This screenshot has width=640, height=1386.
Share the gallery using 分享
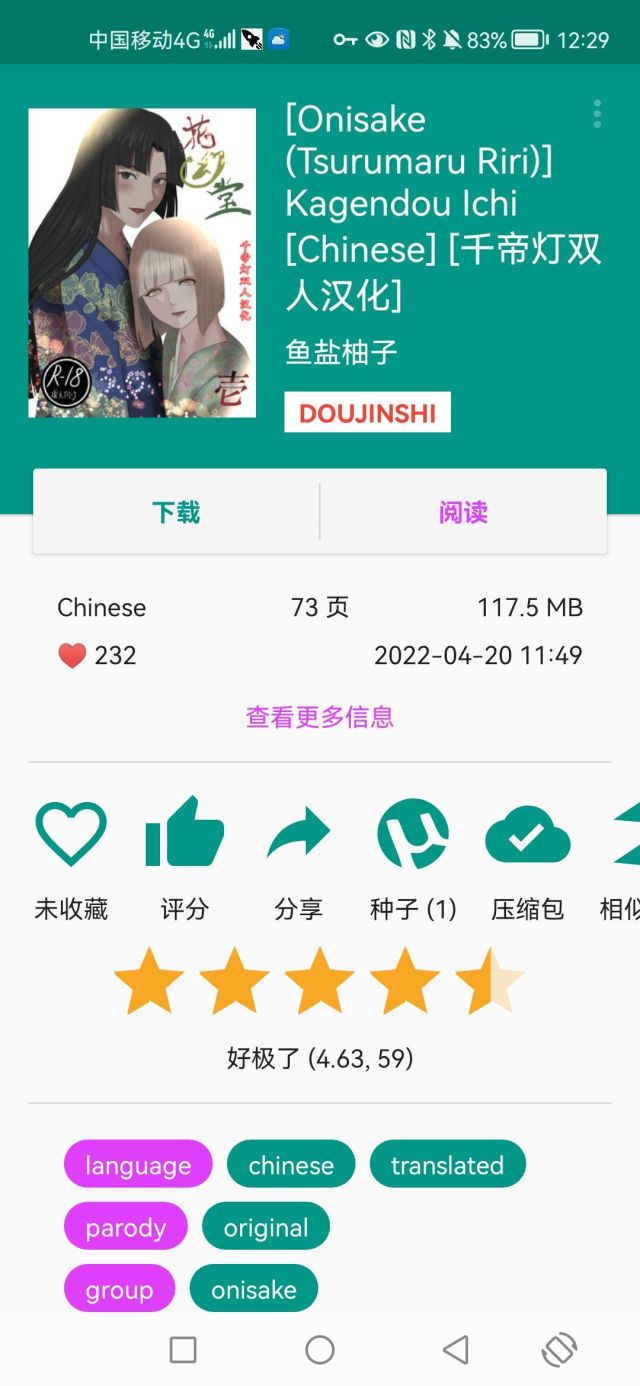[x=299, y=858]
